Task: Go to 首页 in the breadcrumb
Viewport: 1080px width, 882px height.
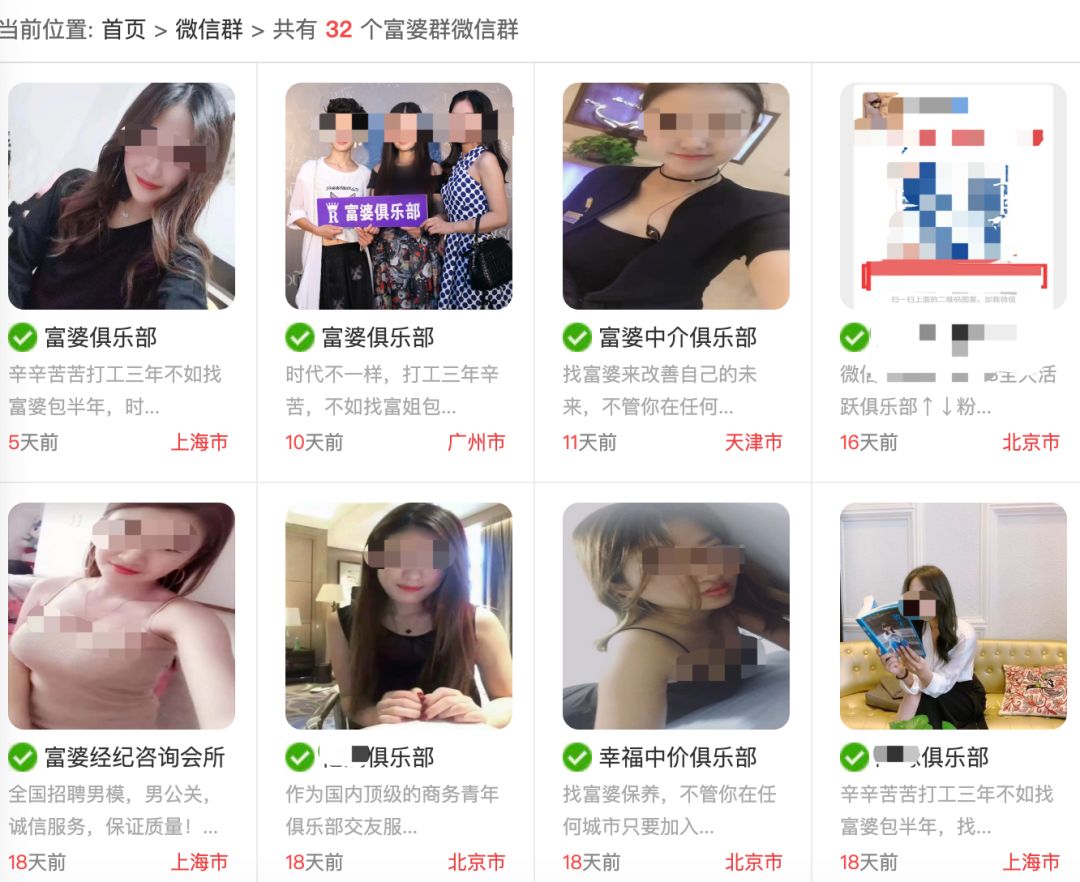Action: tap(123, 29)
